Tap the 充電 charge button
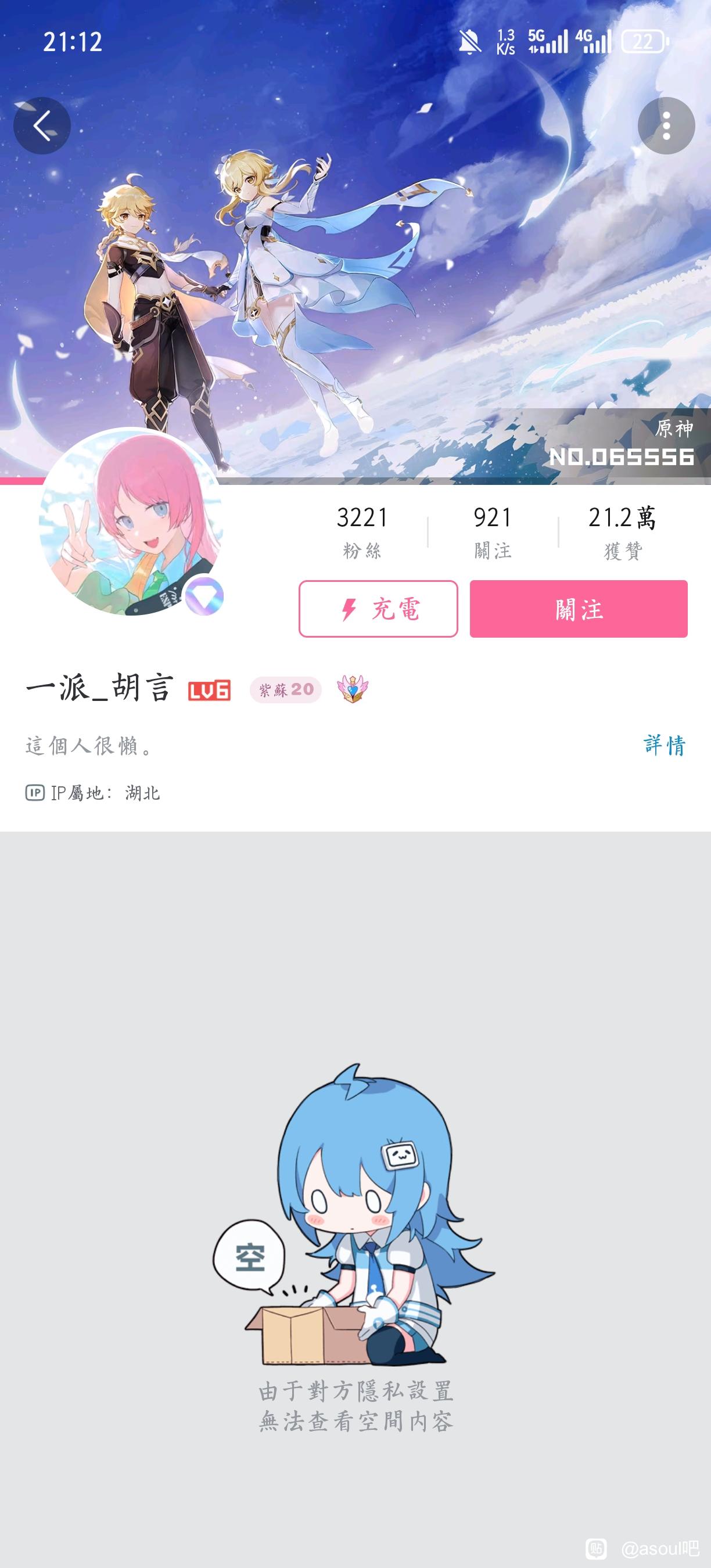The image size is (711, 1568). (x=378, y=609)
